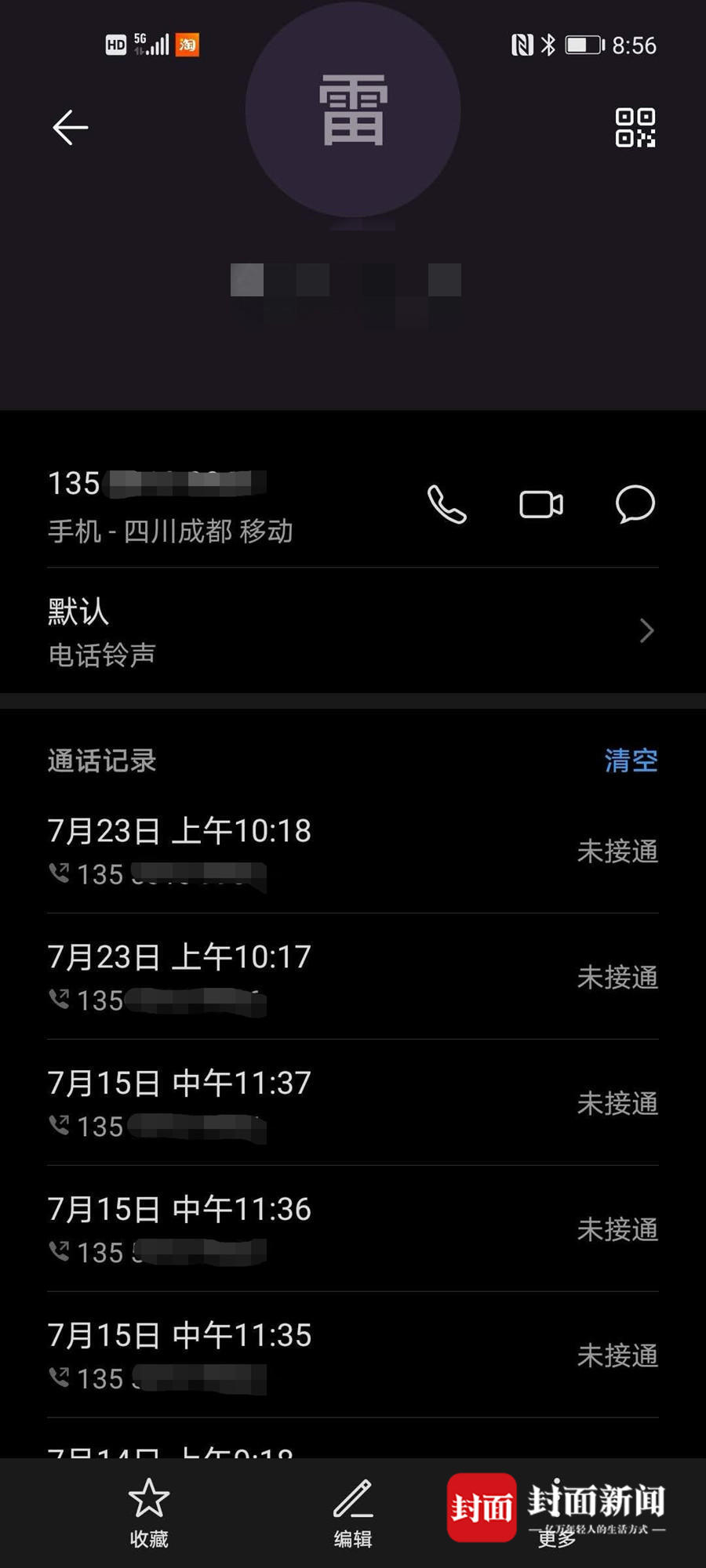This screenshot has width=706, height=1568.
Task: Open the contact's QR code icon
Action: (x=635, y=128)
